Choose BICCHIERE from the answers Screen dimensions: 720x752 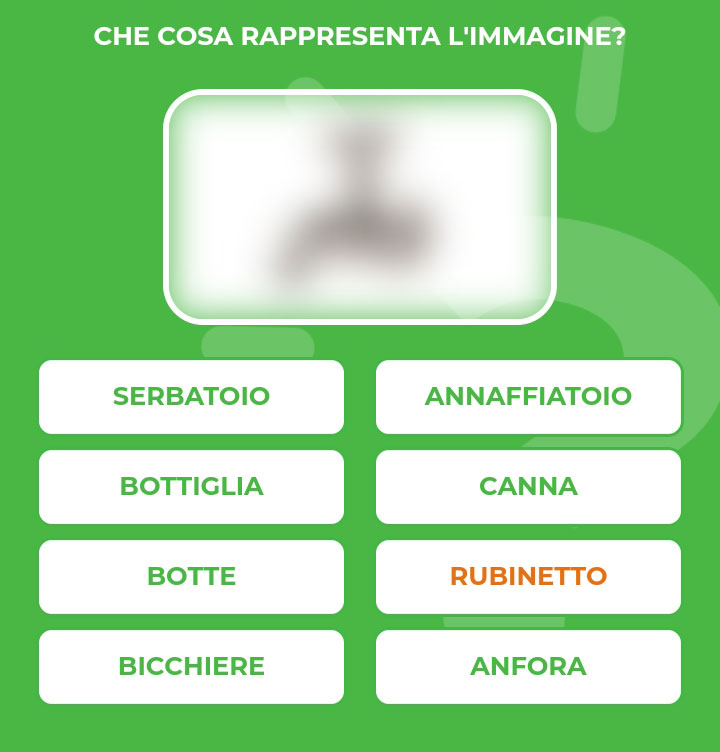(191, 666)
